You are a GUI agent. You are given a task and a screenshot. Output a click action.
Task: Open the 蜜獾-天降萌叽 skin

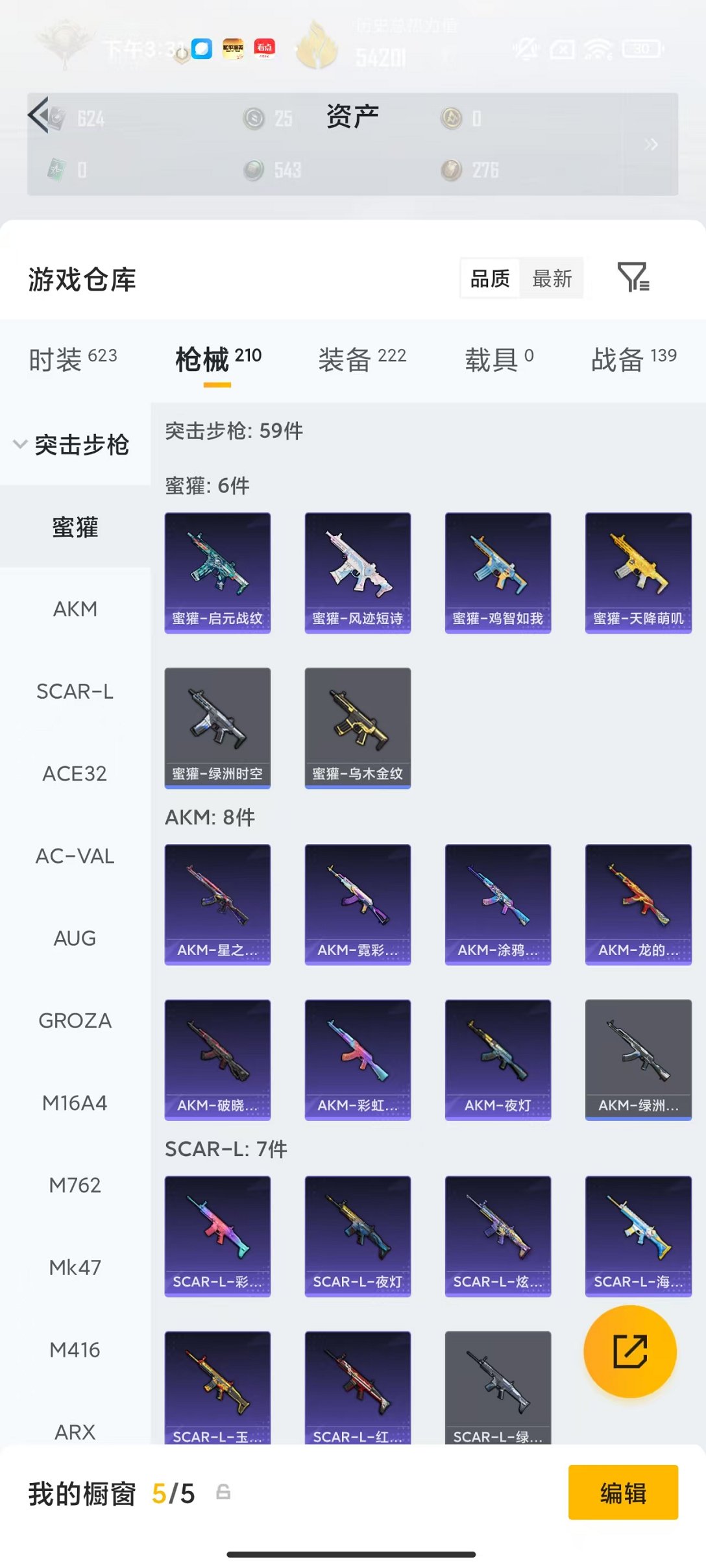[x=638, y=572]
